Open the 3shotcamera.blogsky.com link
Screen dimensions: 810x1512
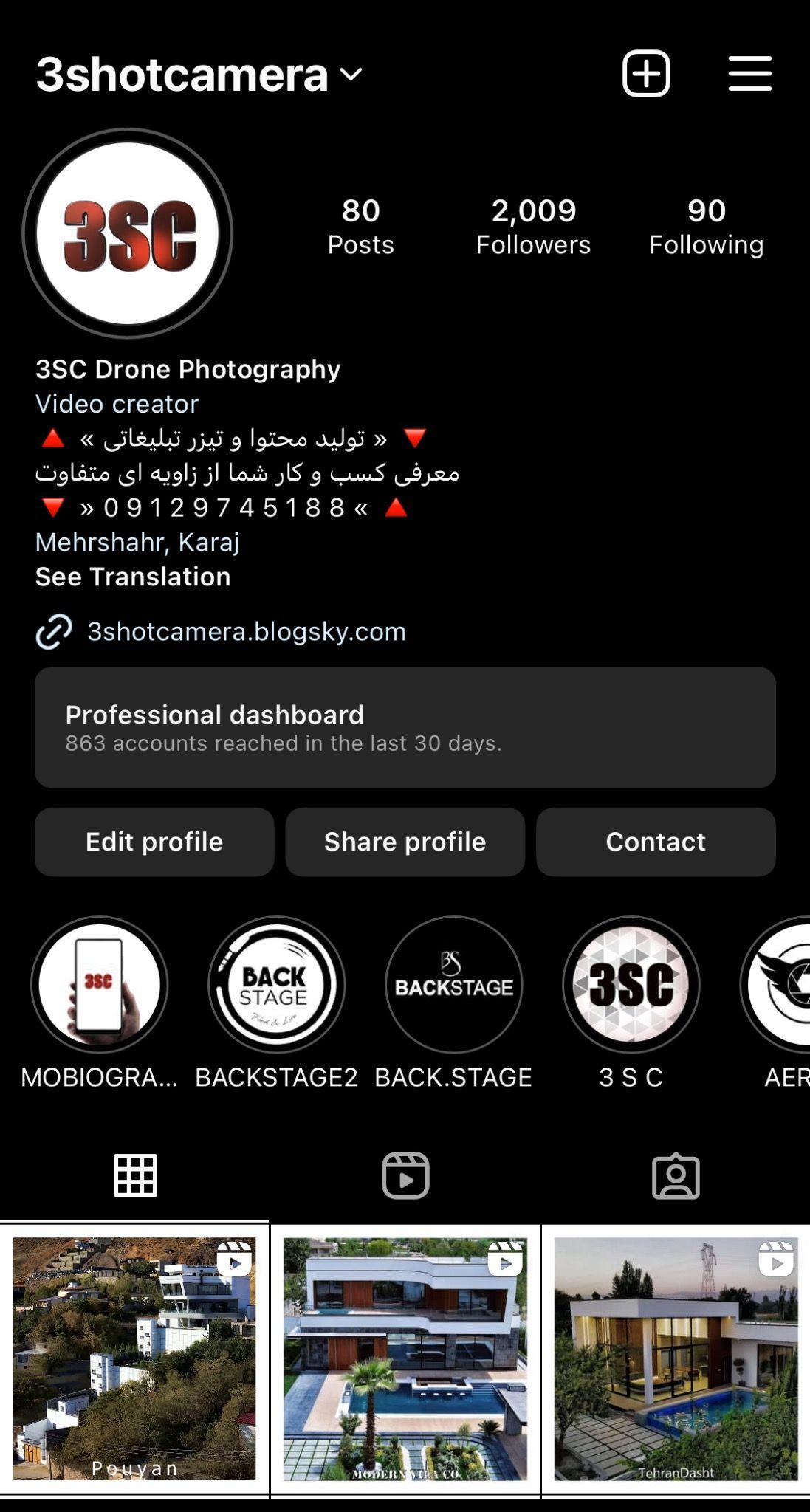pos(246,632)
